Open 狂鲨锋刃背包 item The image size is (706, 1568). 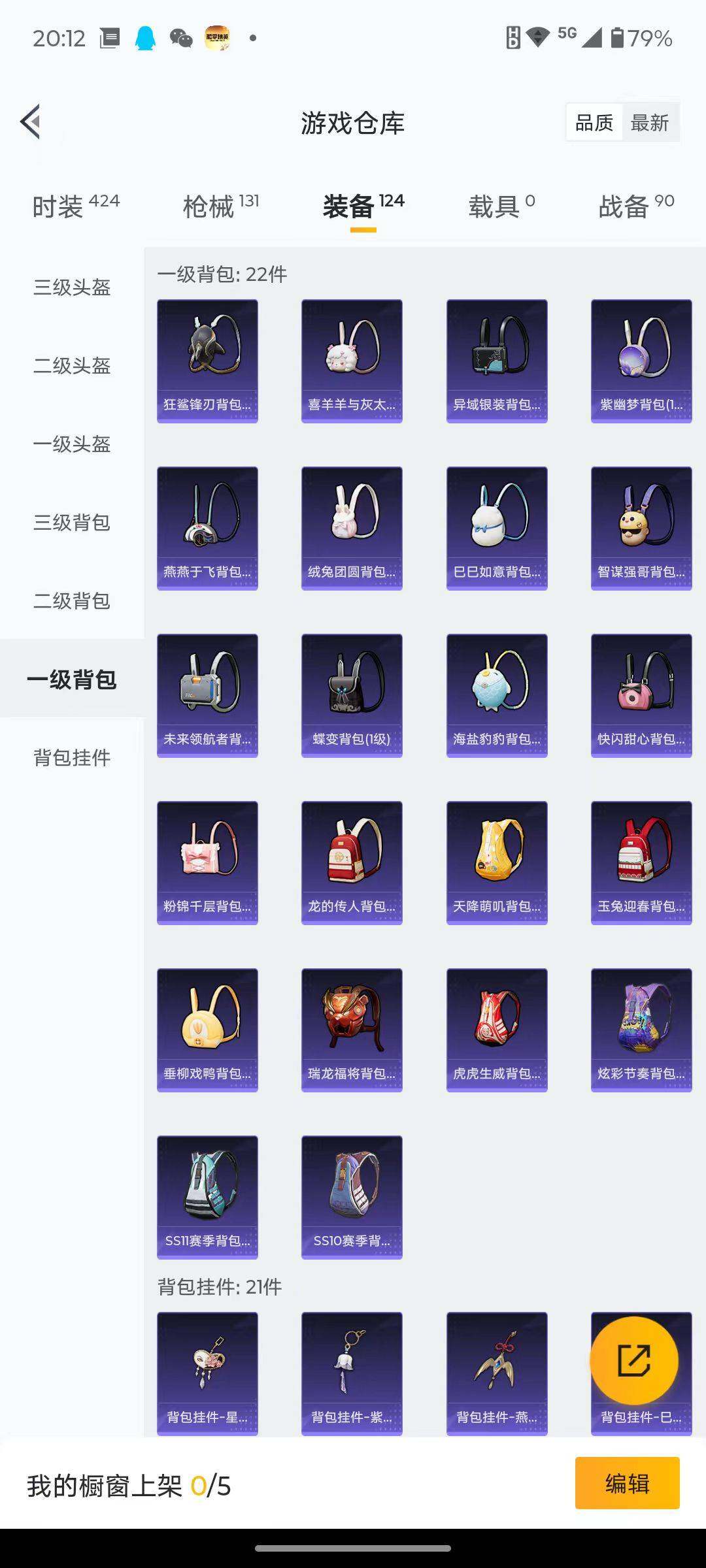pyautogui.click(x=207, y=361)
